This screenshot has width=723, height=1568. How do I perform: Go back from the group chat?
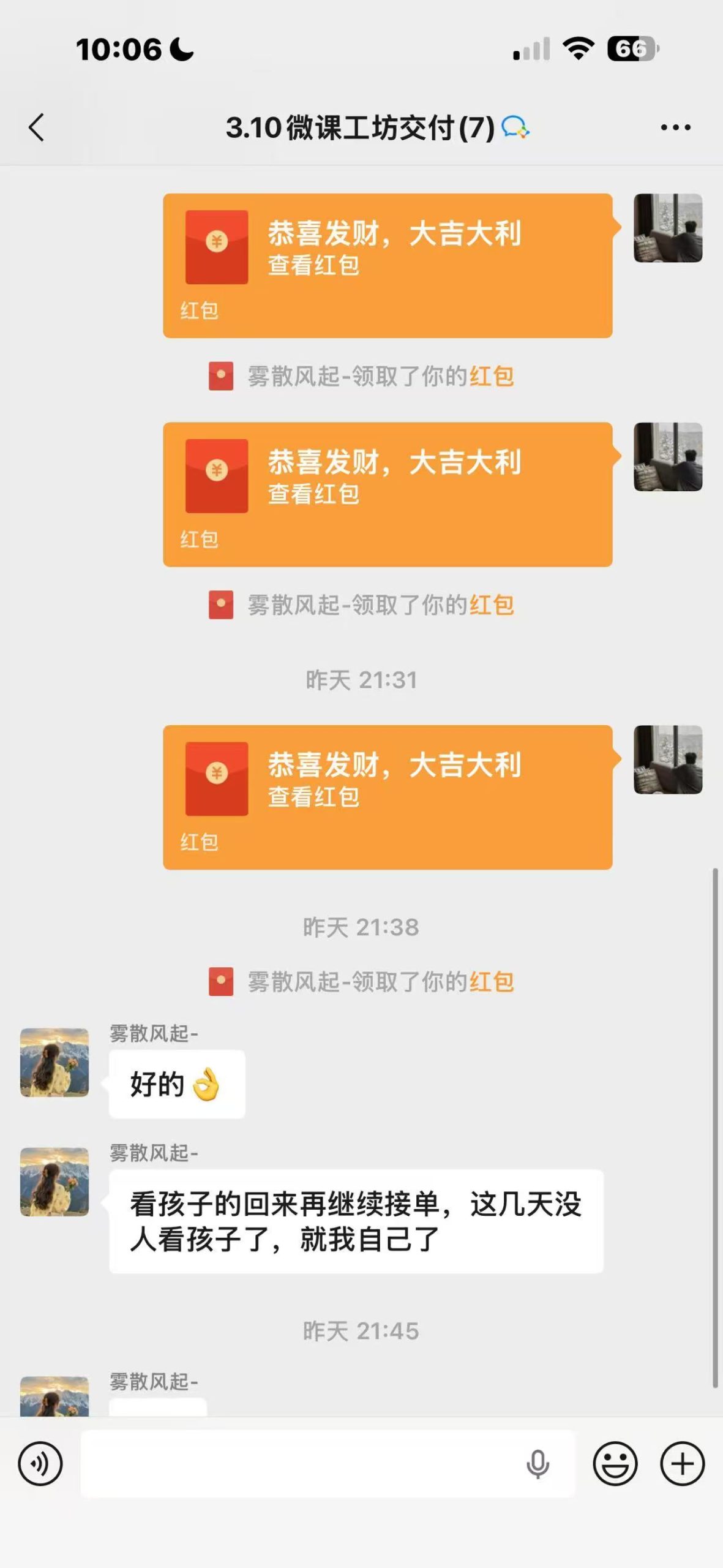[x=37, y=127]
